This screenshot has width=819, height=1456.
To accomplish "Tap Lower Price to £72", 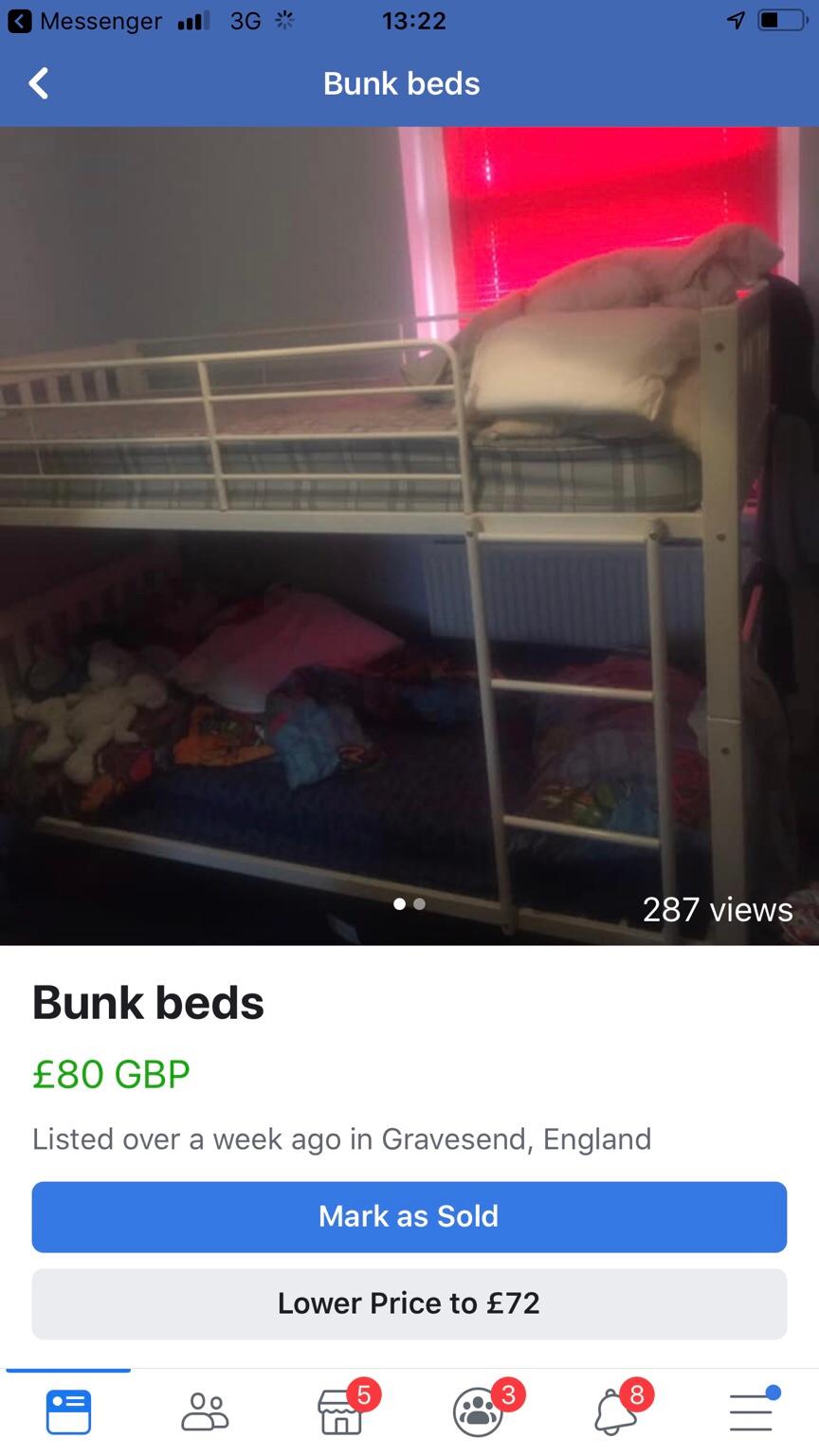I will coord(409,1302).
